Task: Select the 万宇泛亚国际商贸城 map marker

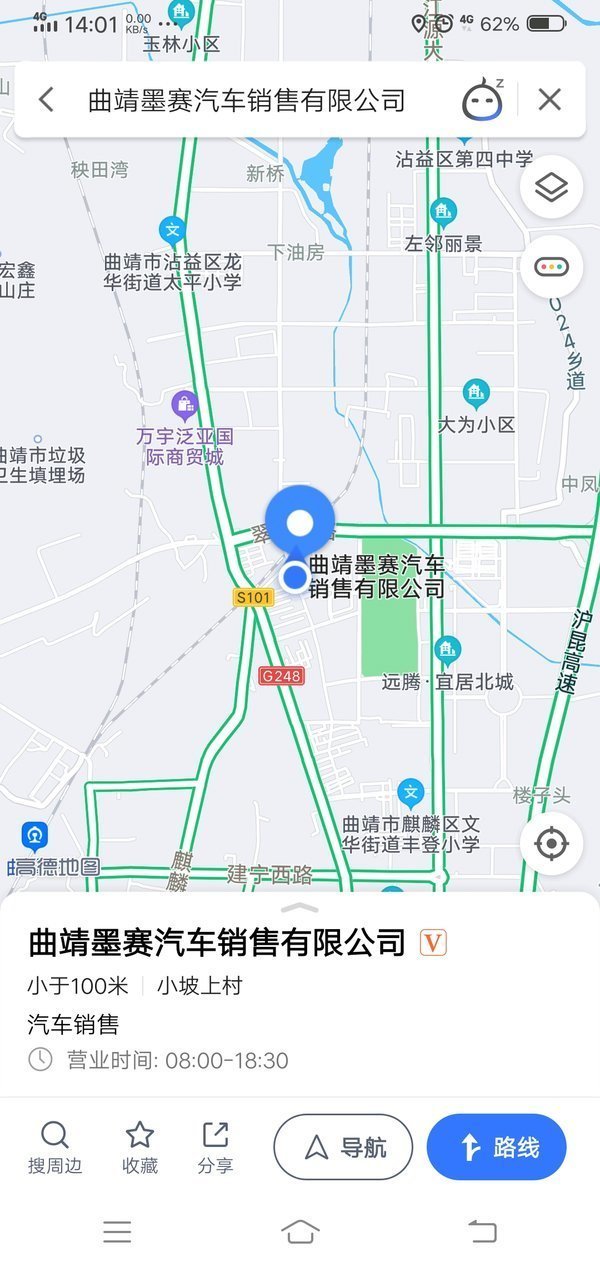Action: point(184,405)
